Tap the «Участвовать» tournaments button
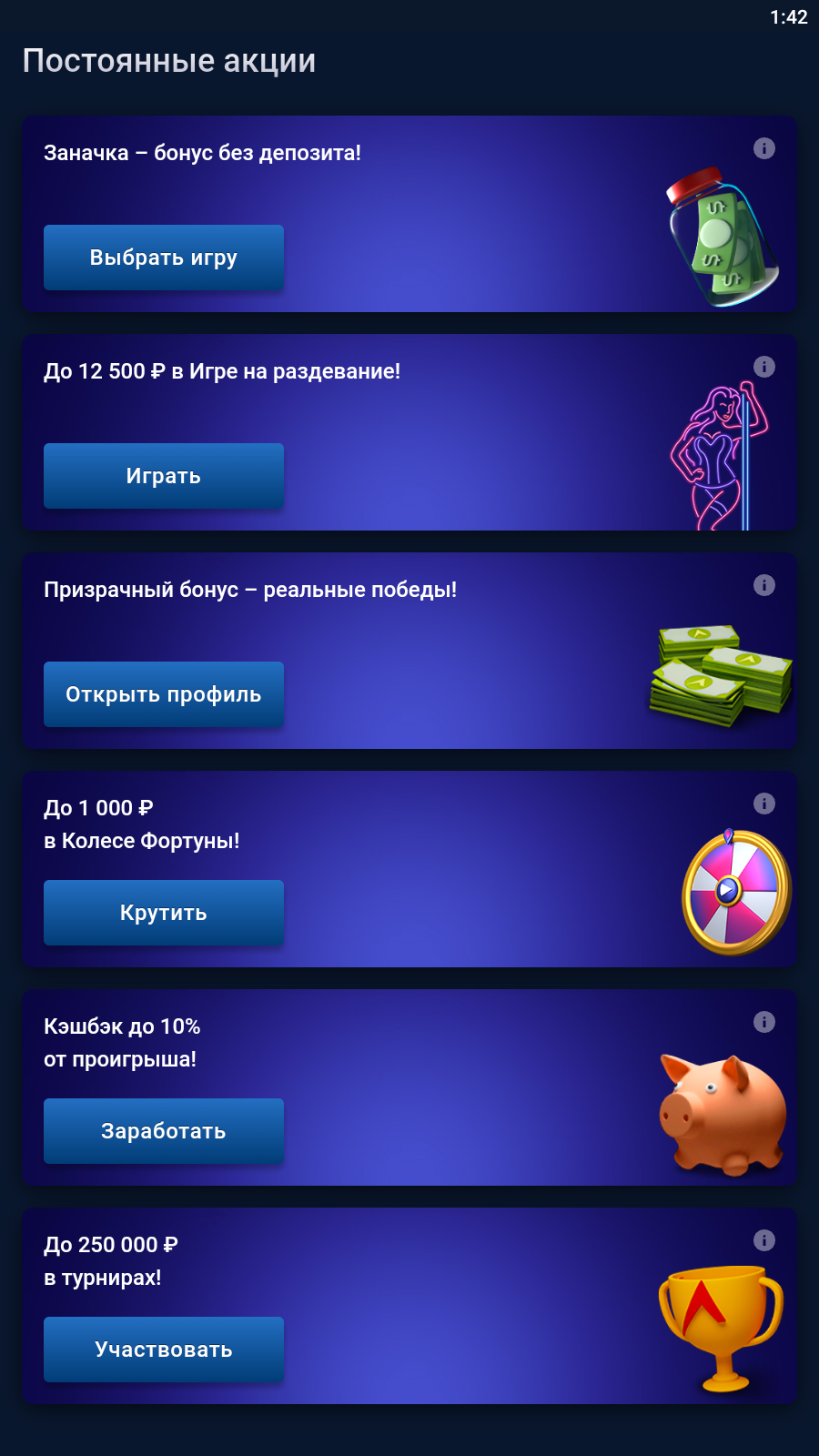This screenshot has width=819, height=1456. [164, 1350]
